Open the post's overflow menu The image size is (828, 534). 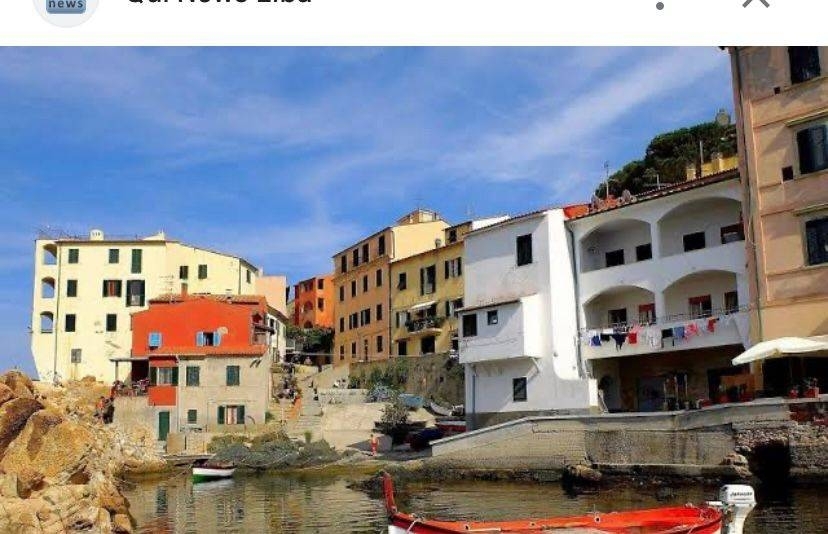click(x=660, y=5)
